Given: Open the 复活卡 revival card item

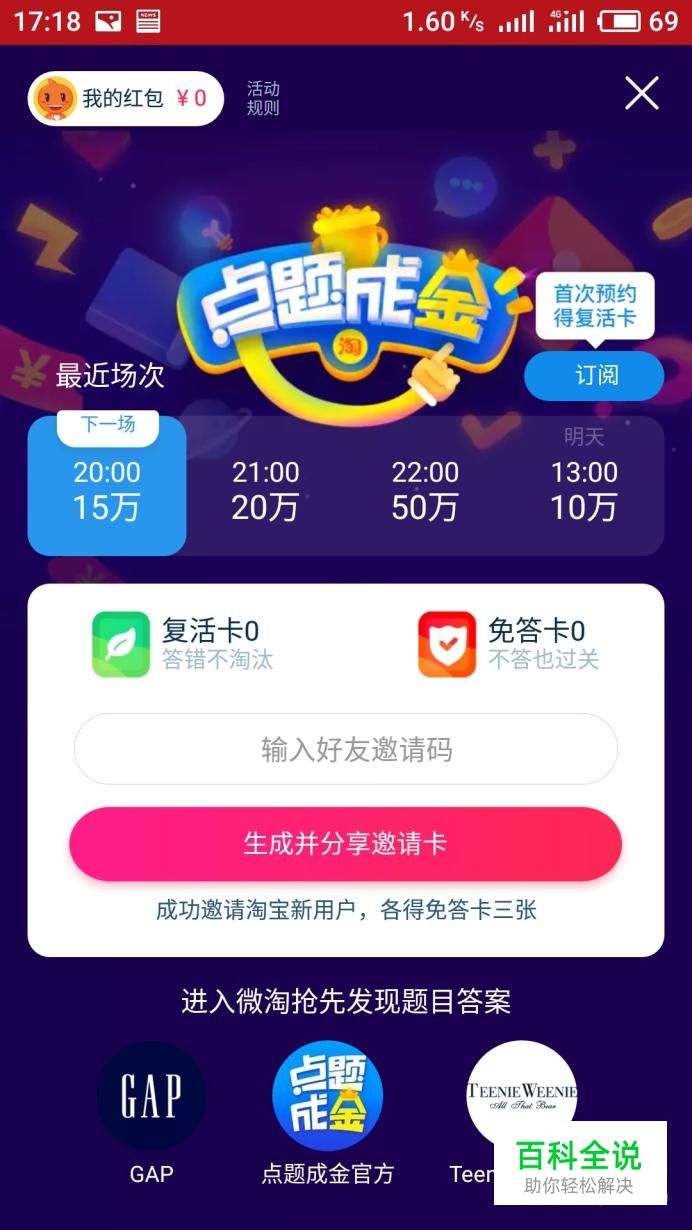Looking at the screenshot, I should click(183, 644).
